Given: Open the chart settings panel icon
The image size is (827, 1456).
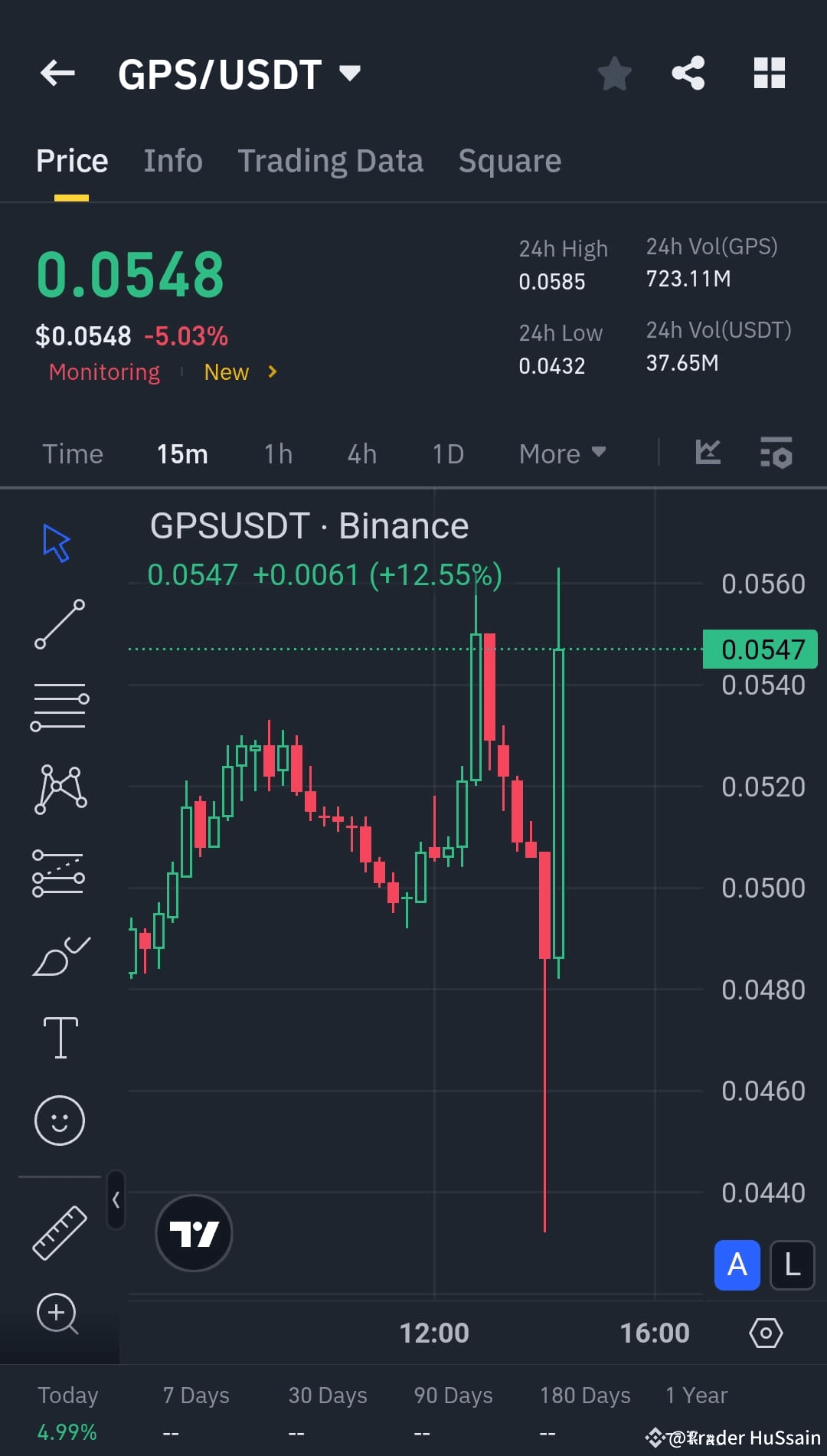Looking at the screenshot, I should (775, 453).
